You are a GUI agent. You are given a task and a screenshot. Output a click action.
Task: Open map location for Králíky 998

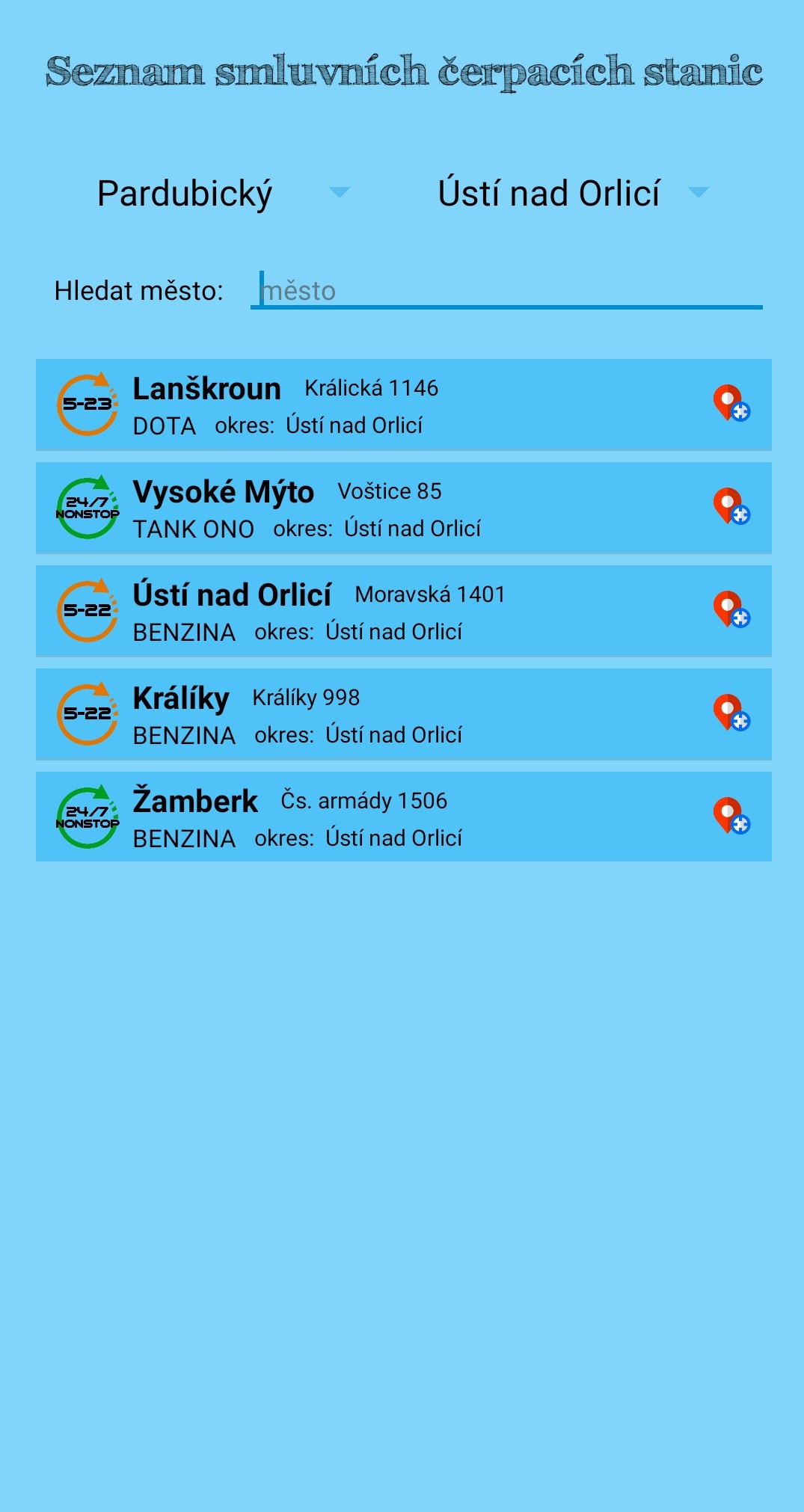731,713
